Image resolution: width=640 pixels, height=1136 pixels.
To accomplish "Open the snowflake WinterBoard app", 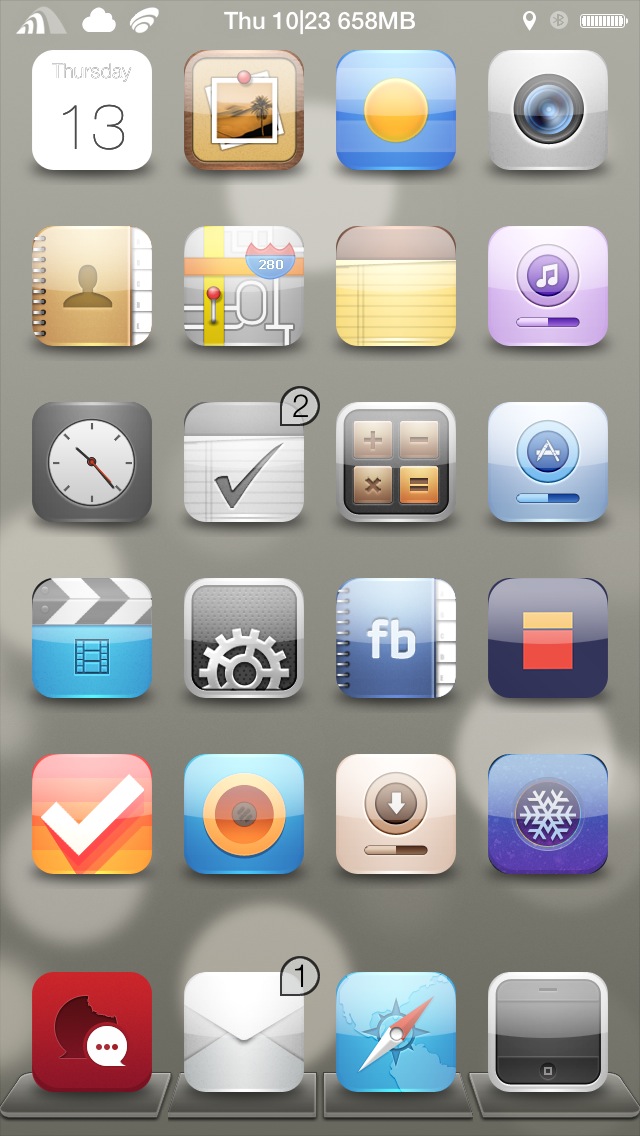I will [548, 814].
